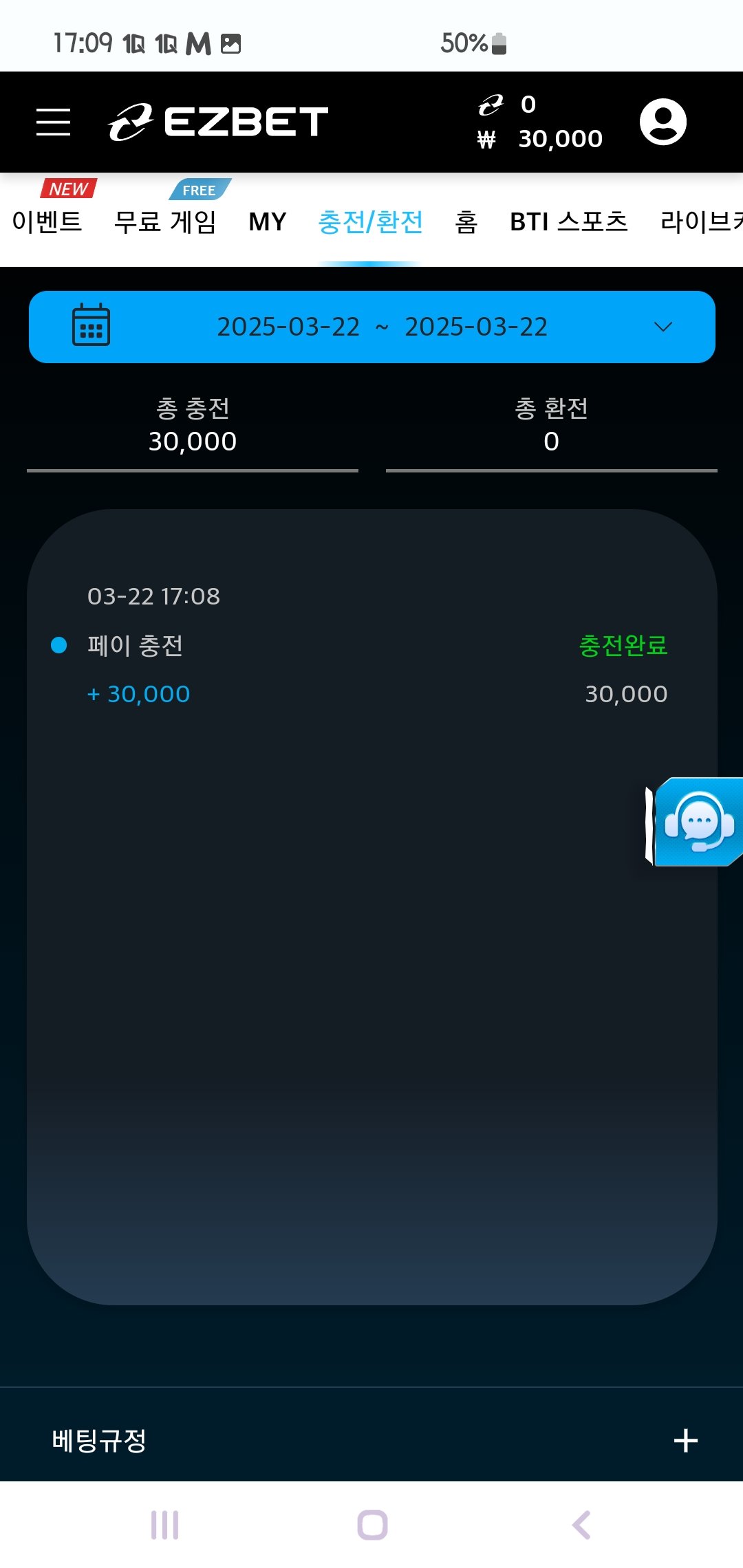Tap the system back button

click(x=581, y=1525)
